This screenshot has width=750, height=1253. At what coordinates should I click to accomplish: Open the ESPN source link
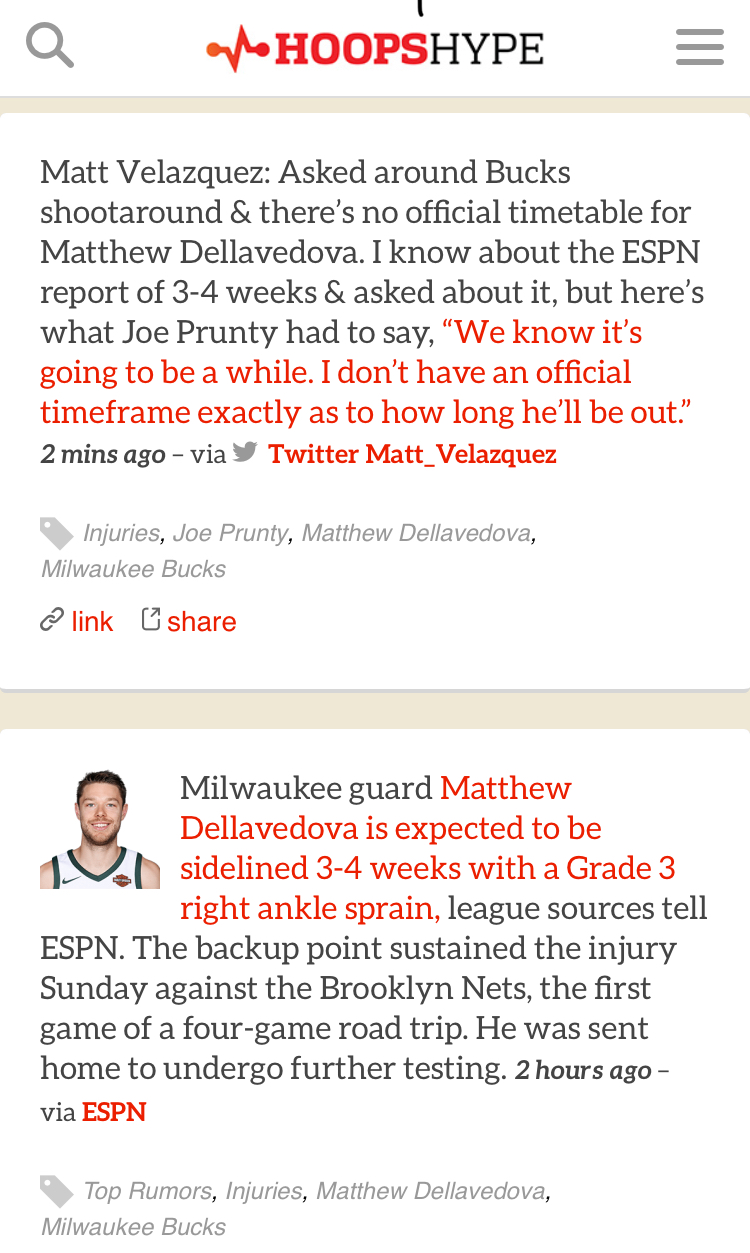click(x=114, y=1111)
